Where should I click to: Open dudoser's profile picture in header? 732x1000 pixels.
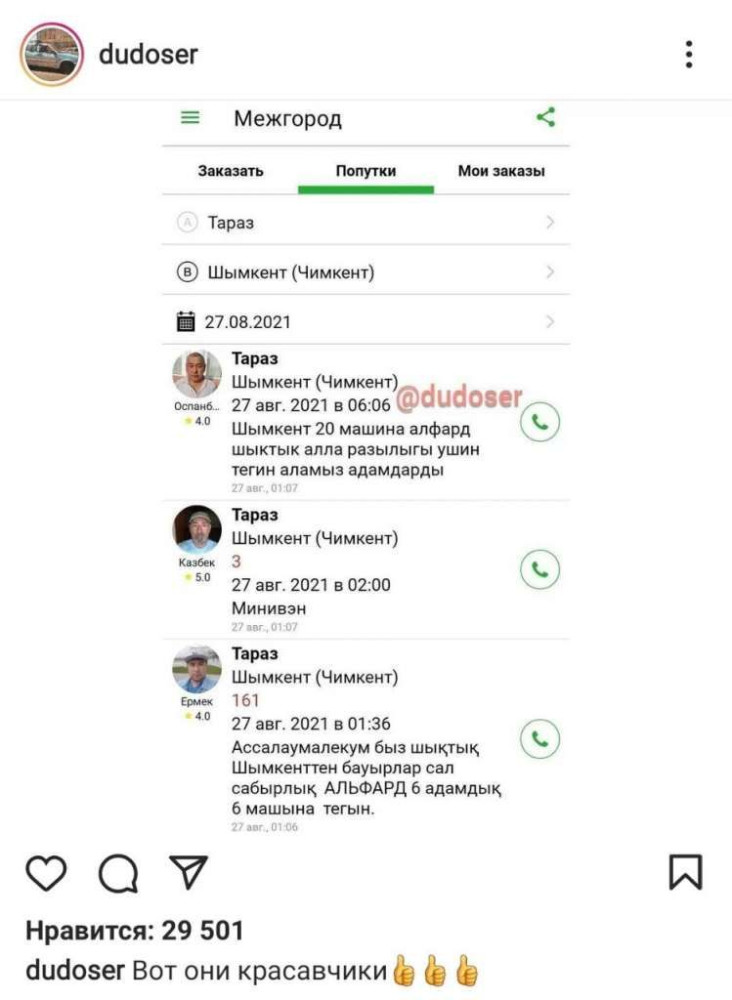click(52, 54)
